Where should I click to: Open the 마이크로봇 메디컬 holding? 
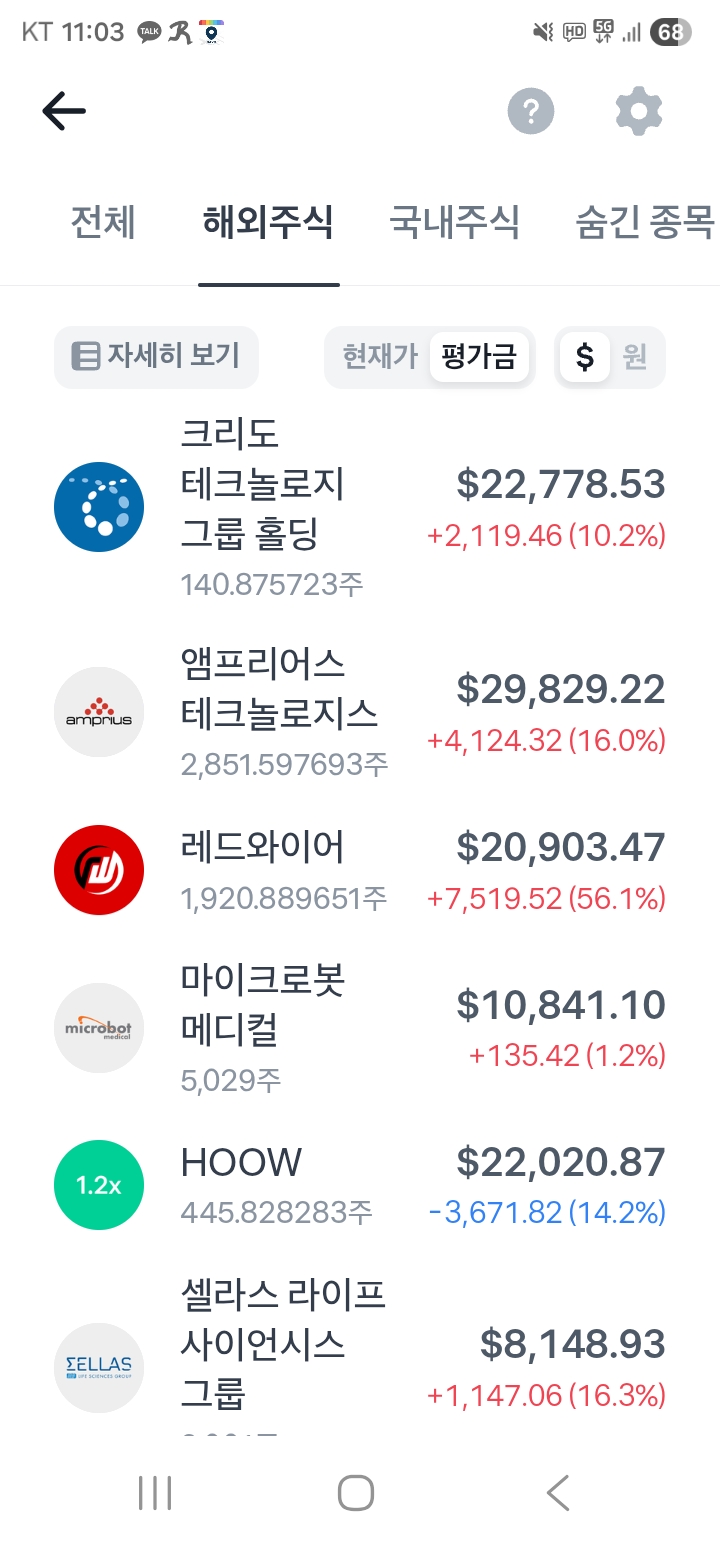360,1028
